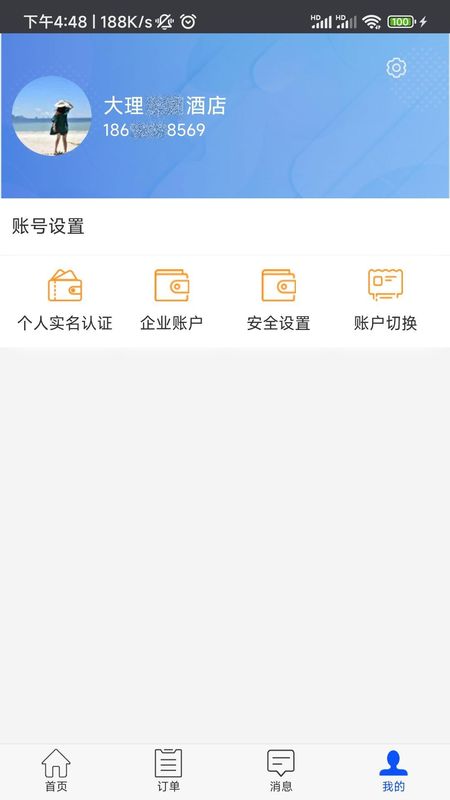The width and height of the screenshot is (450, 800).
Task: Switch to the 订单 tab
Action: coord(168,770)
